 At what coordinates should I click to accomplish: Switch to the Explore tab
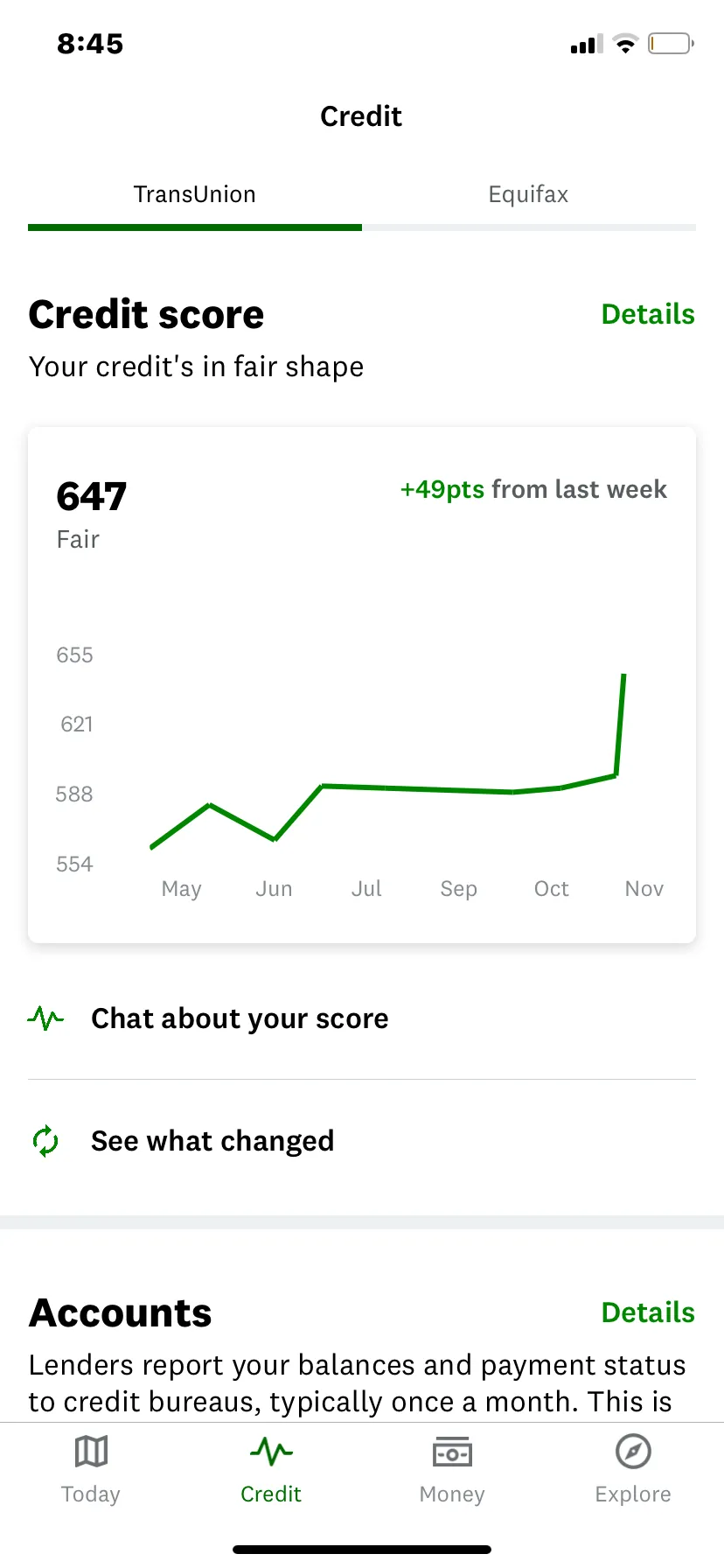(633, 1470)
